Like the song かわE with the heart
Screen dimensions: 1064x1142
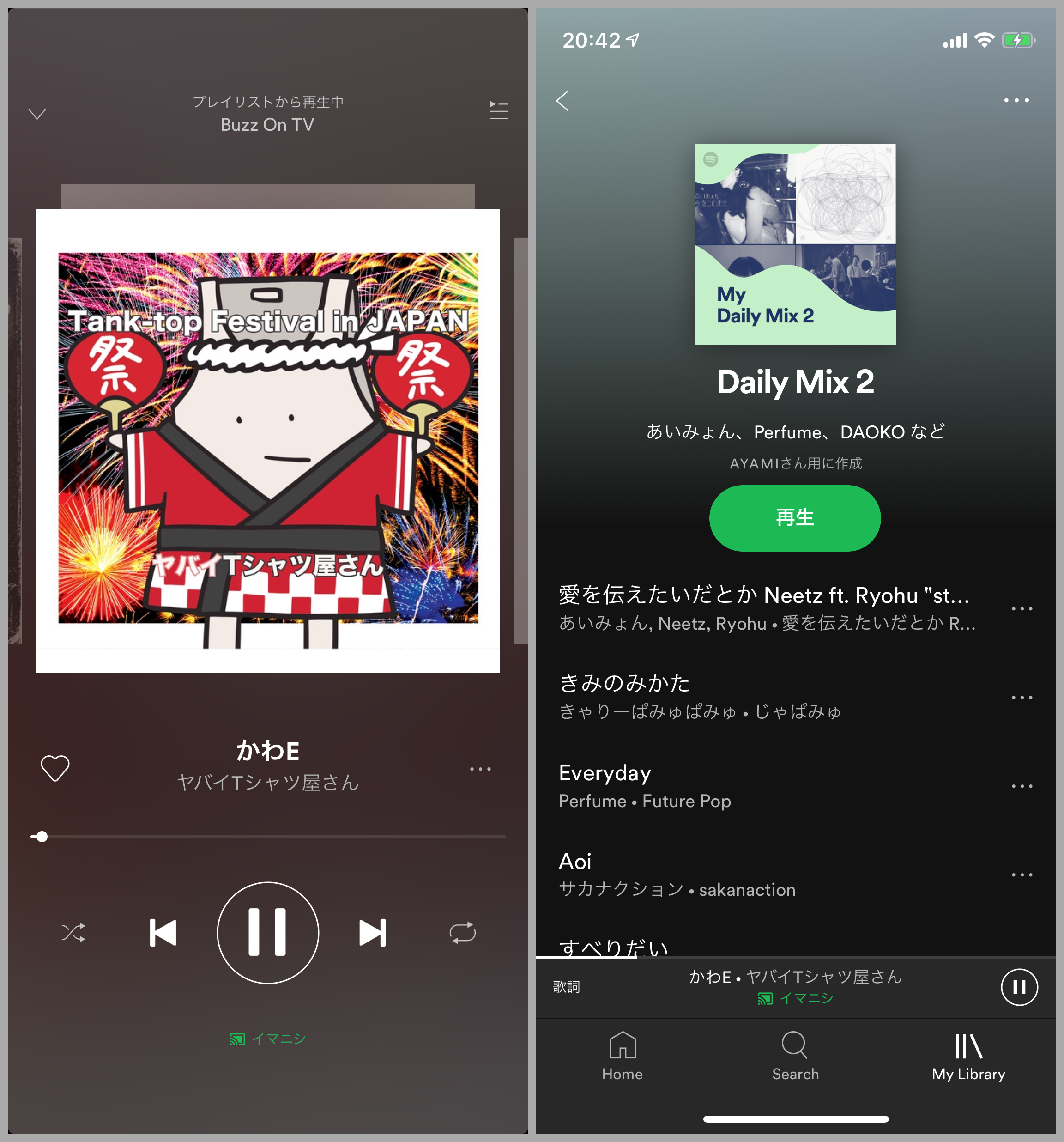(x=55, y=767)
